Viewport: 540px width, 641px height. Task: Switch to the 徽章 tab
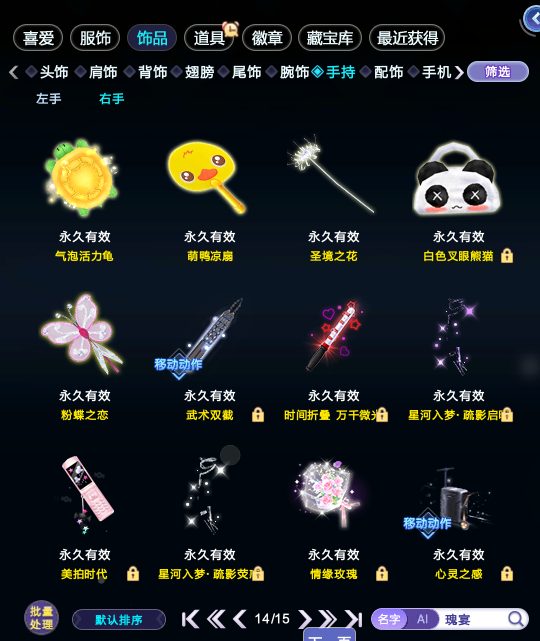(x=267, y=38)
